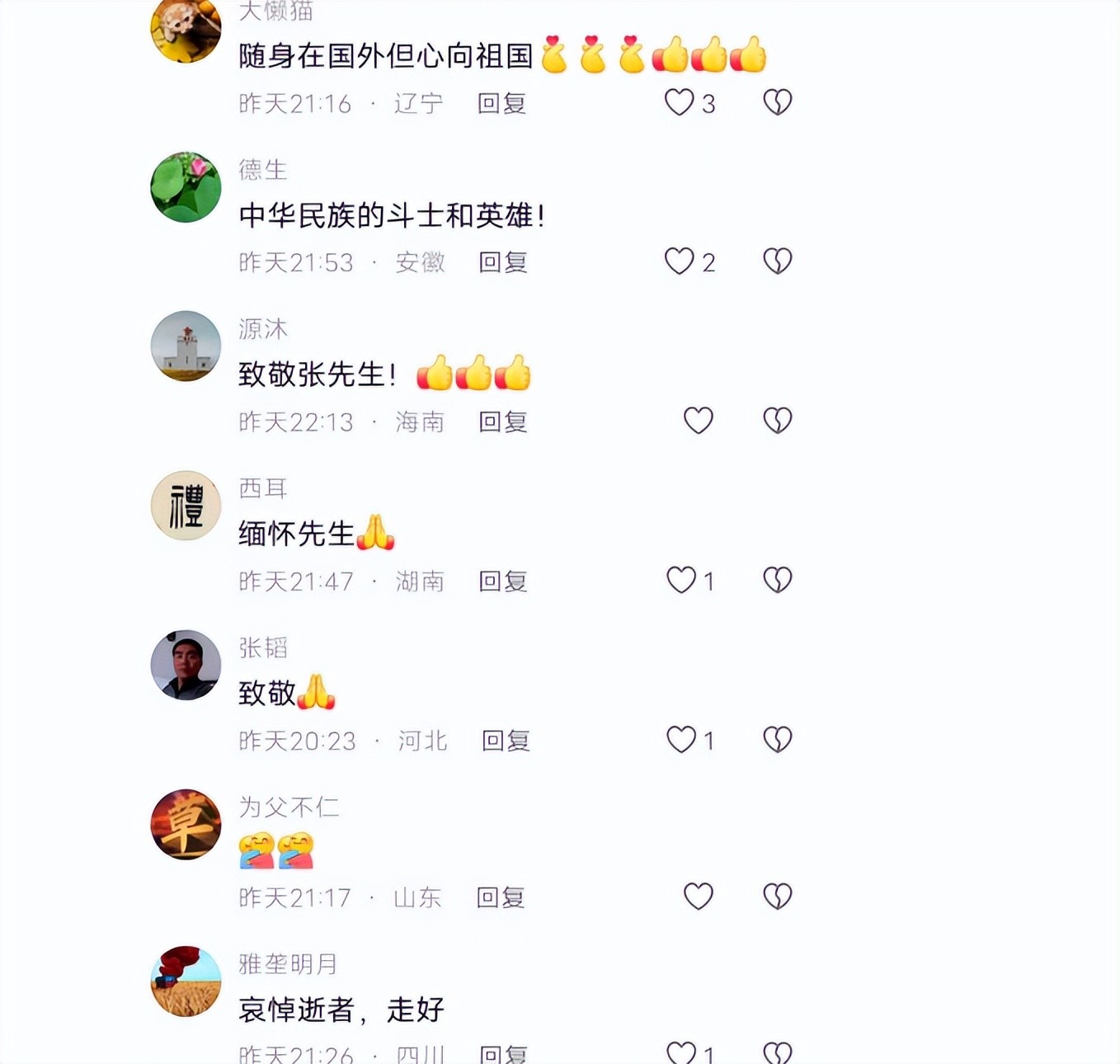Reply to 为父不仁's emoji comment

(500, 897)
